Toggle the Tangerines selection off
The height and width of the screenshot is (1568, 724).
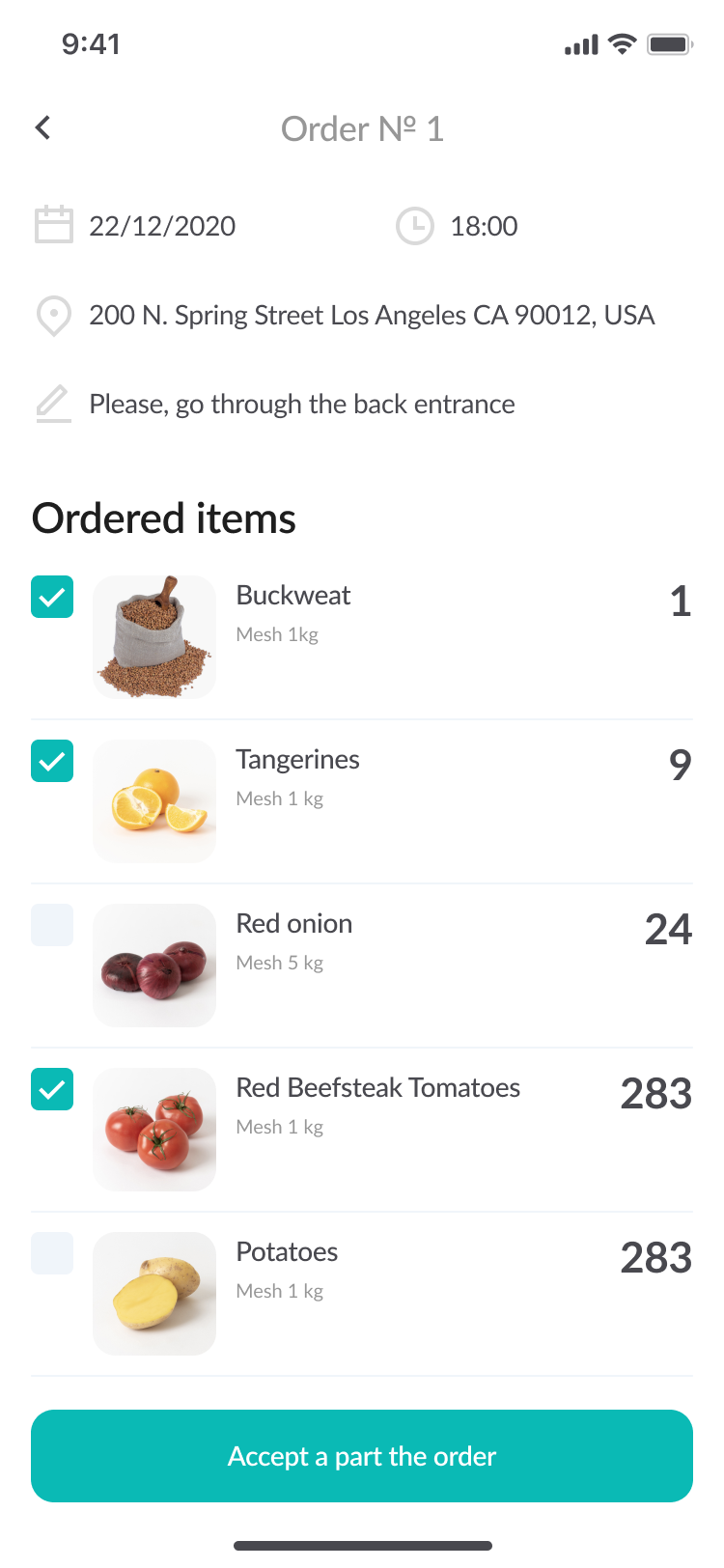click(x=51, y=761)
